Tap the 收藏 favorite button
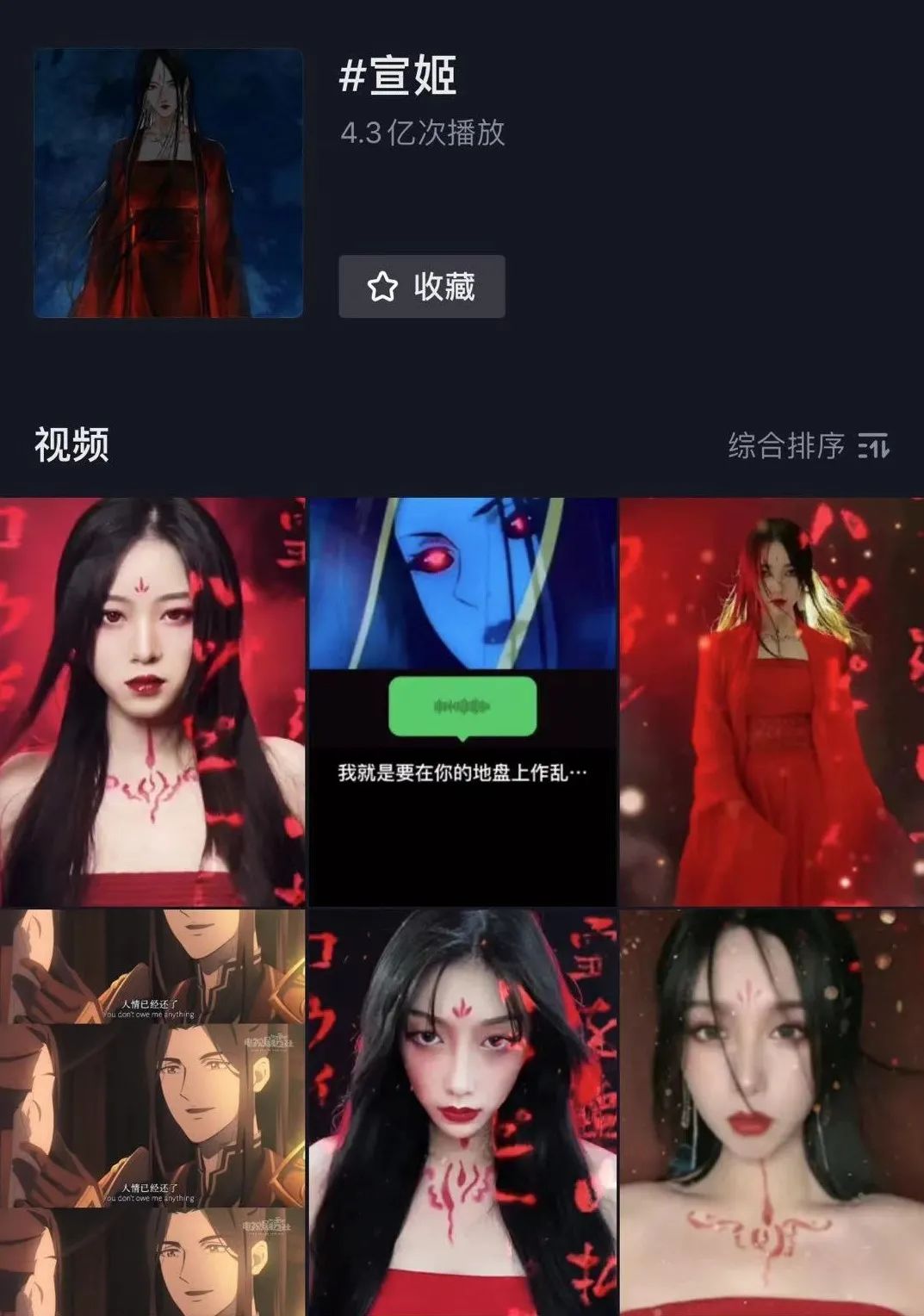 (x=421, y=286)
